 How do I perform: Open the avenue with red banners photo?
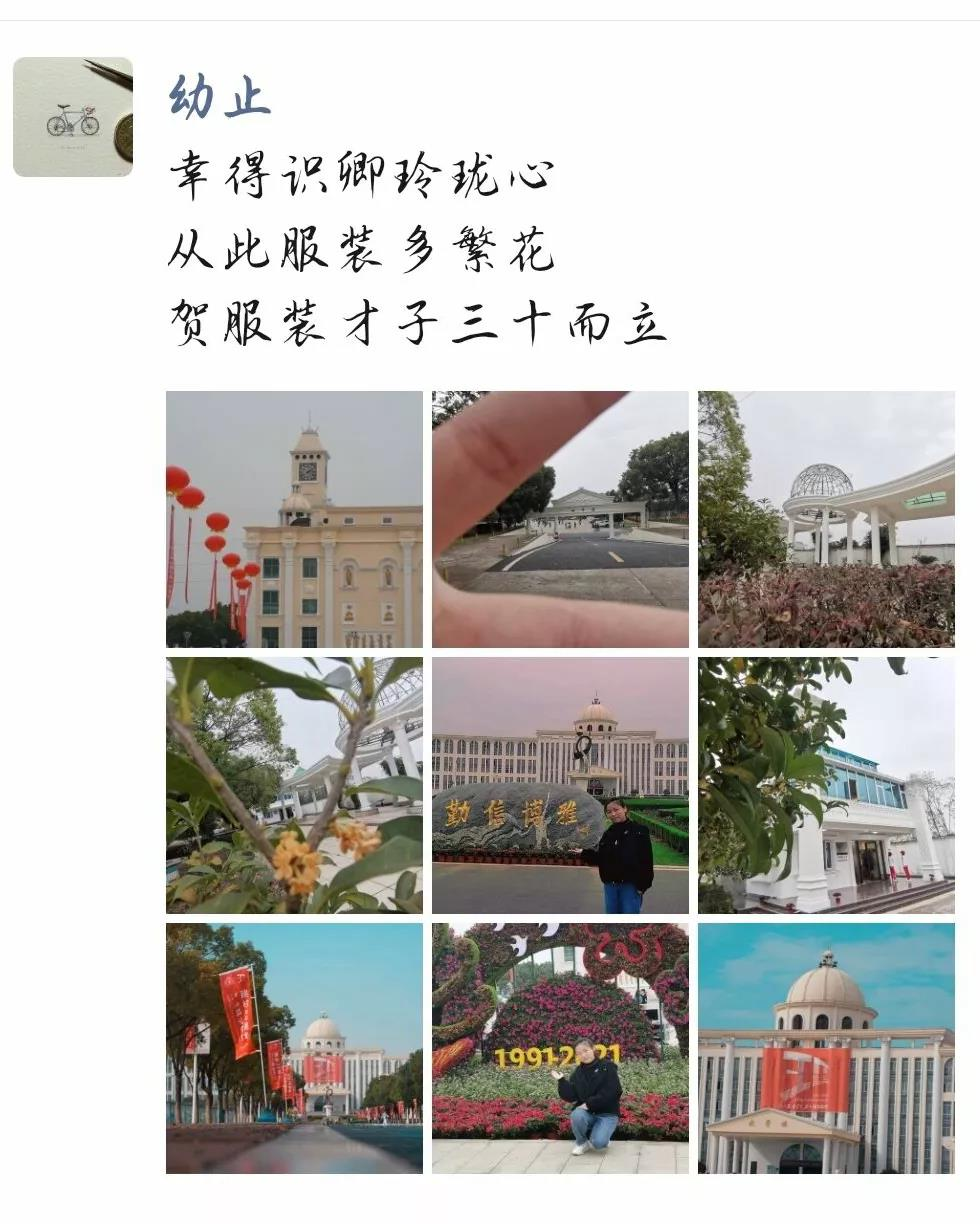pos(294,1047)
